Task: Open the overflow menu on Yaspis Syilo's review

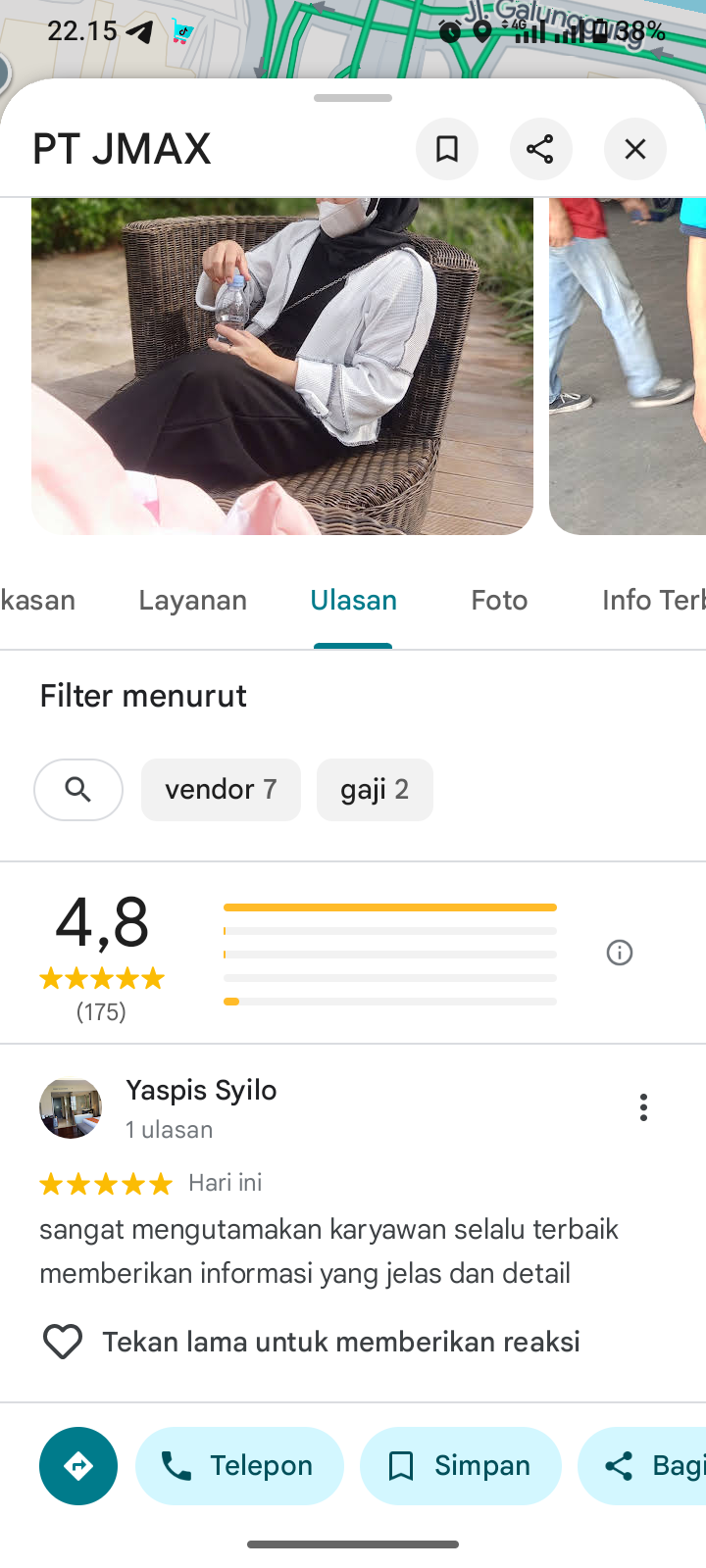Action: point(643,1107)
